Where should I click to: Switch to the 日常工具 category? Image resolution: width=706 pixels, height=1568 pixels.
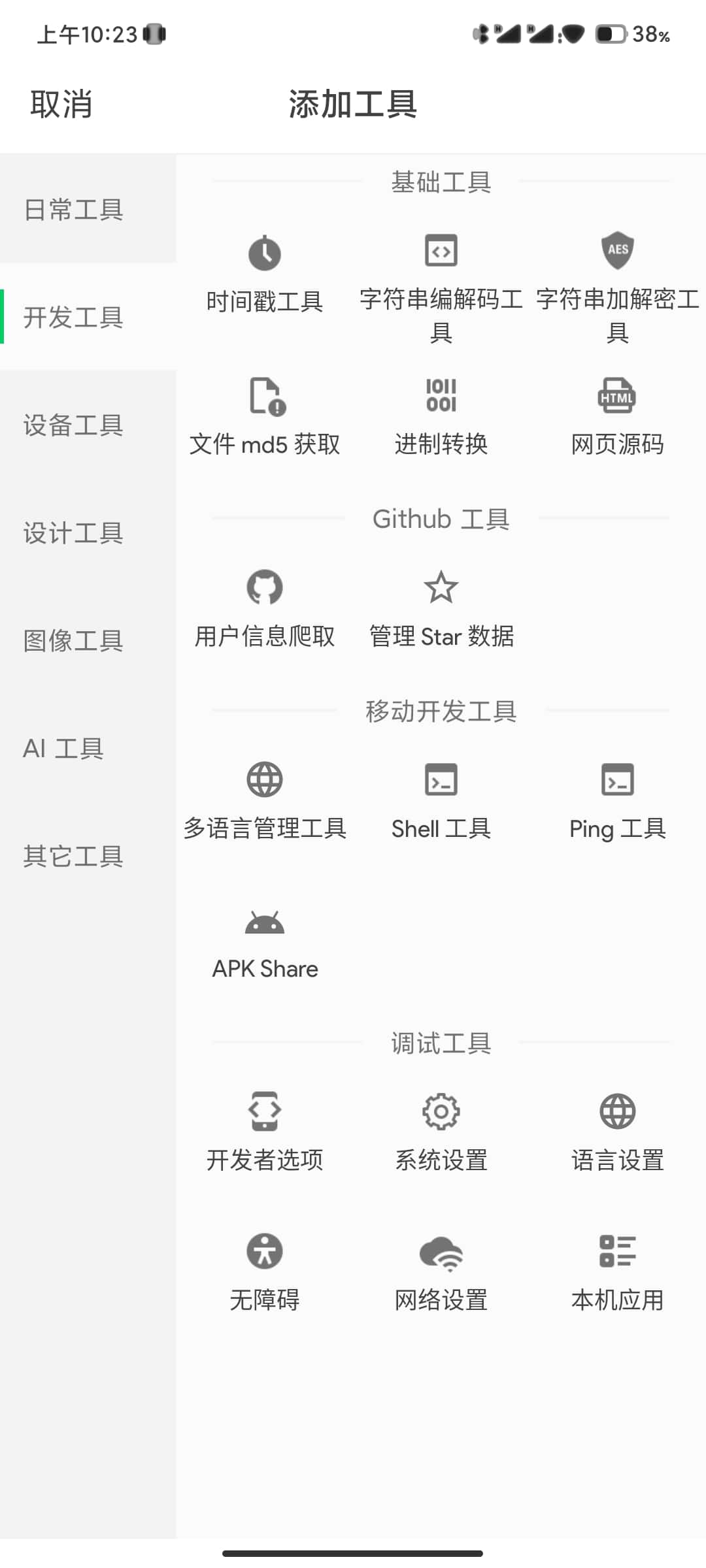(74, 210)
